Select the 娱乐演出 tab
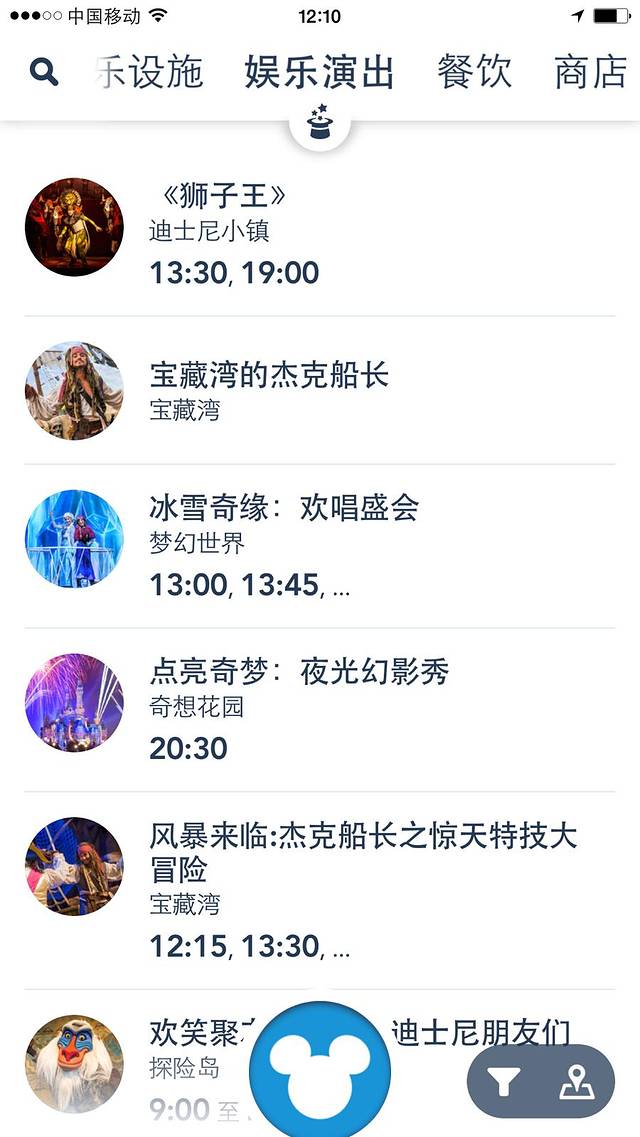Viewport: 640px width, 1137px height. pos(319,72)
